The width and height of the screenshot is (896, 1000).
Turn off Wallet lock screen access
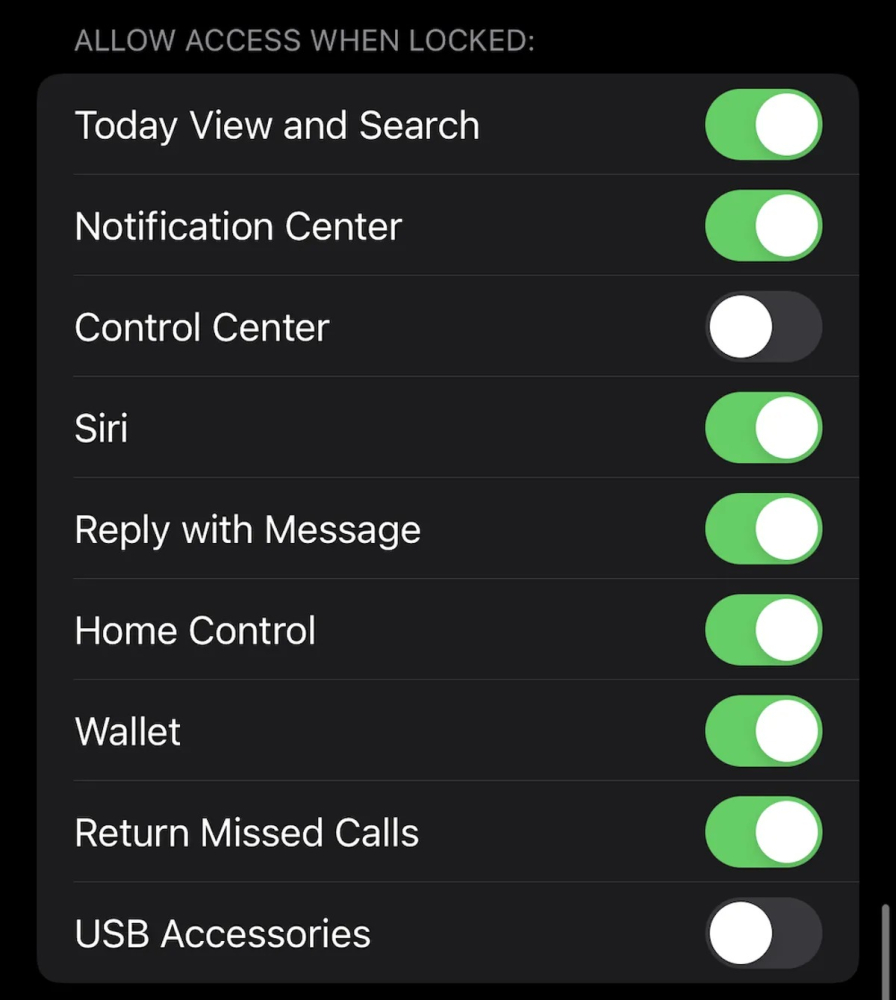coord(763,731)
